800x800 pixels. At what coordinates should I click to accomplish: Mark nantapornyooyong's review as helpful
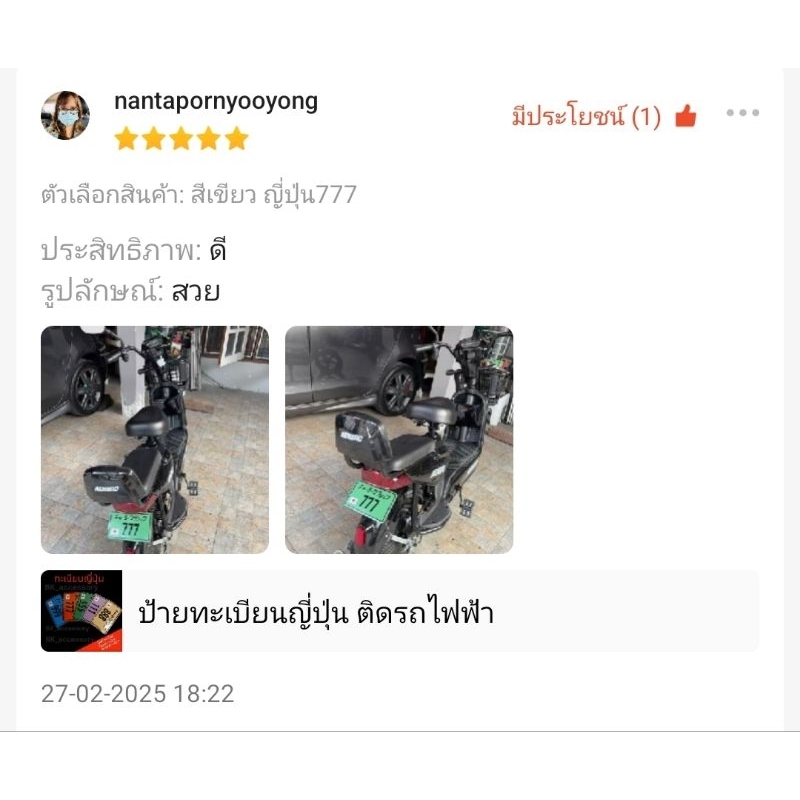(x=604, y=116)
